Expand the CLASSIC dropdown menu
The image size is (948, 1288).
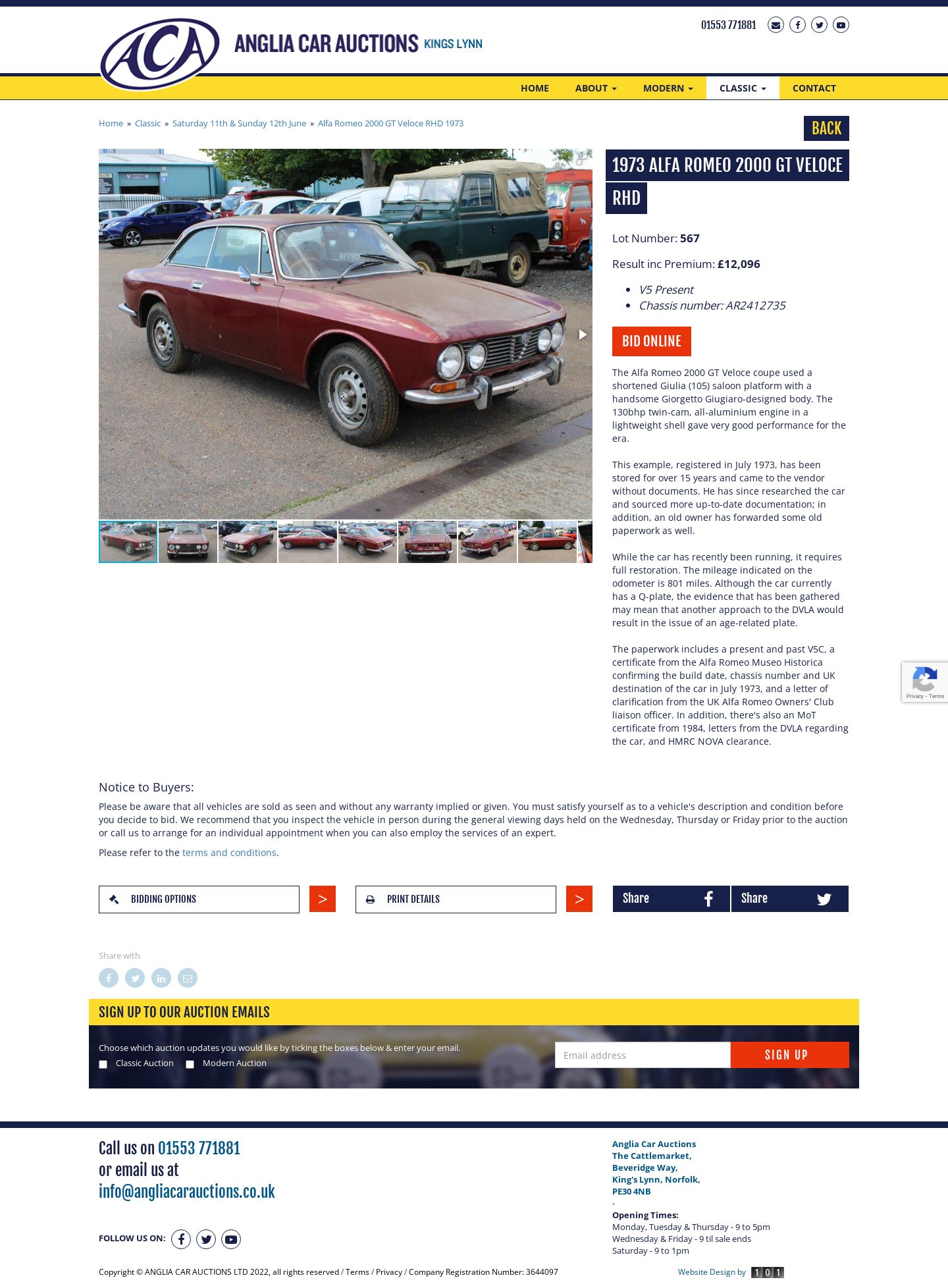(x=742, y=88)
